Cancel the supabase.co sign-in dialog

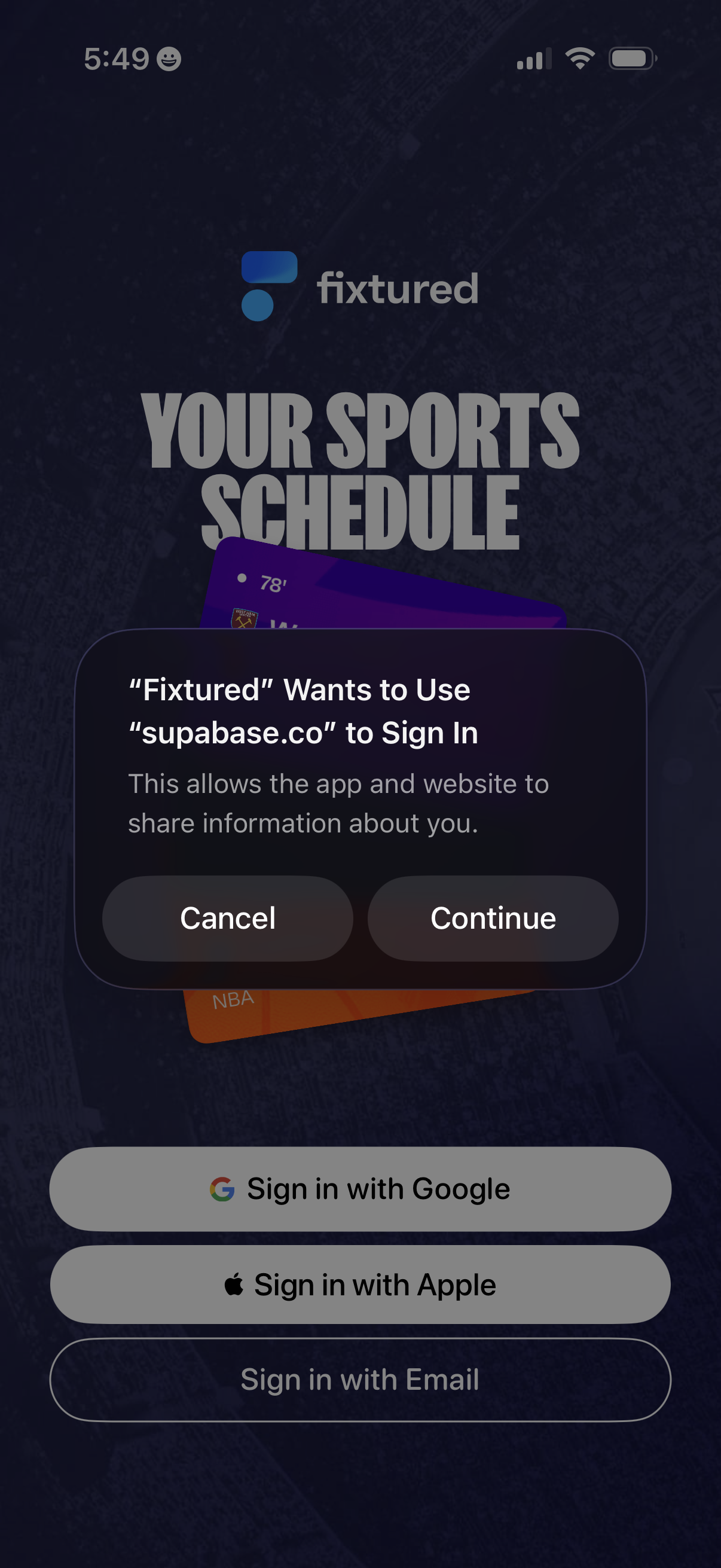(227, 919)
